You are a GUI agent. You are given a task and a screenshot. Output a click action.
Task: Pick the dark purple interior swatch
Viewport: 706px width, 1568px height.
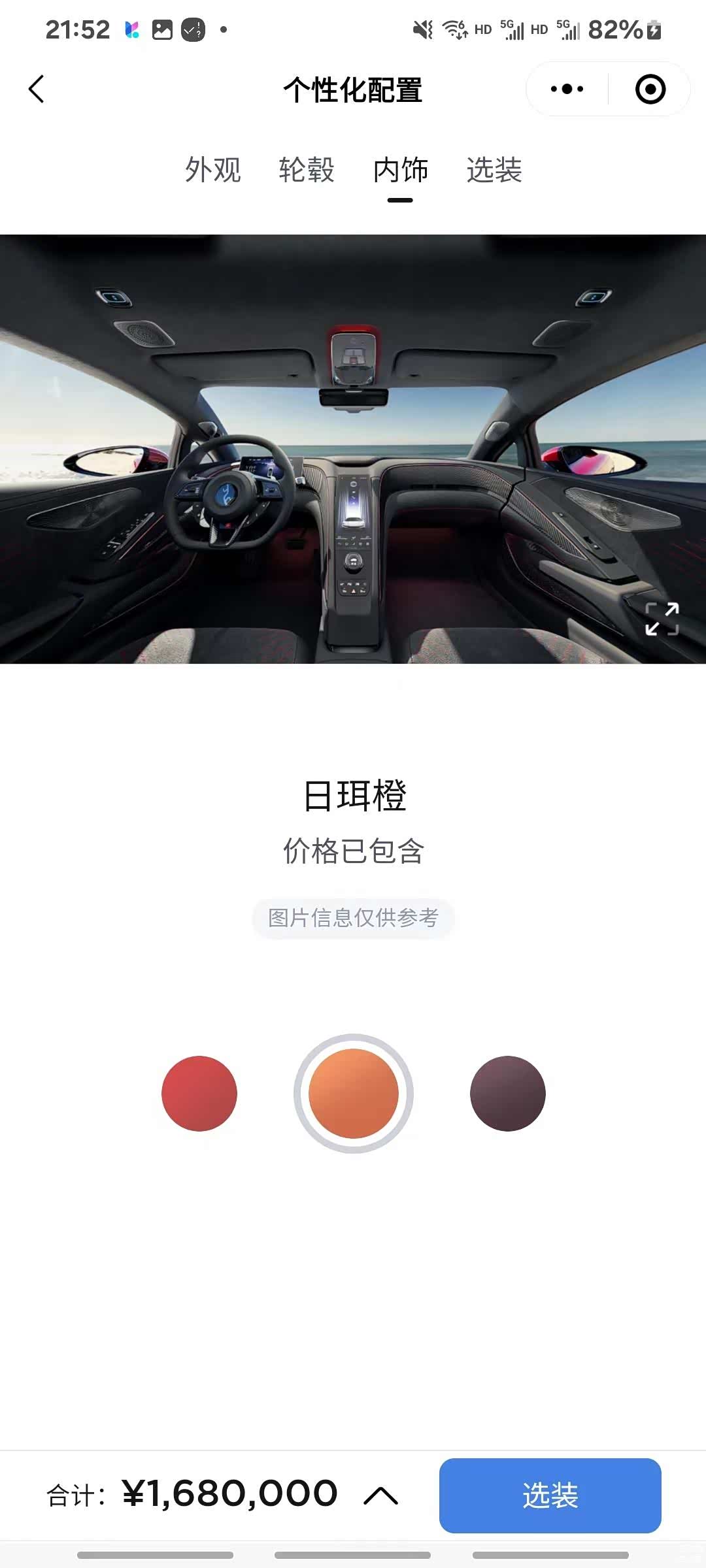click(x=507, y=1093)
